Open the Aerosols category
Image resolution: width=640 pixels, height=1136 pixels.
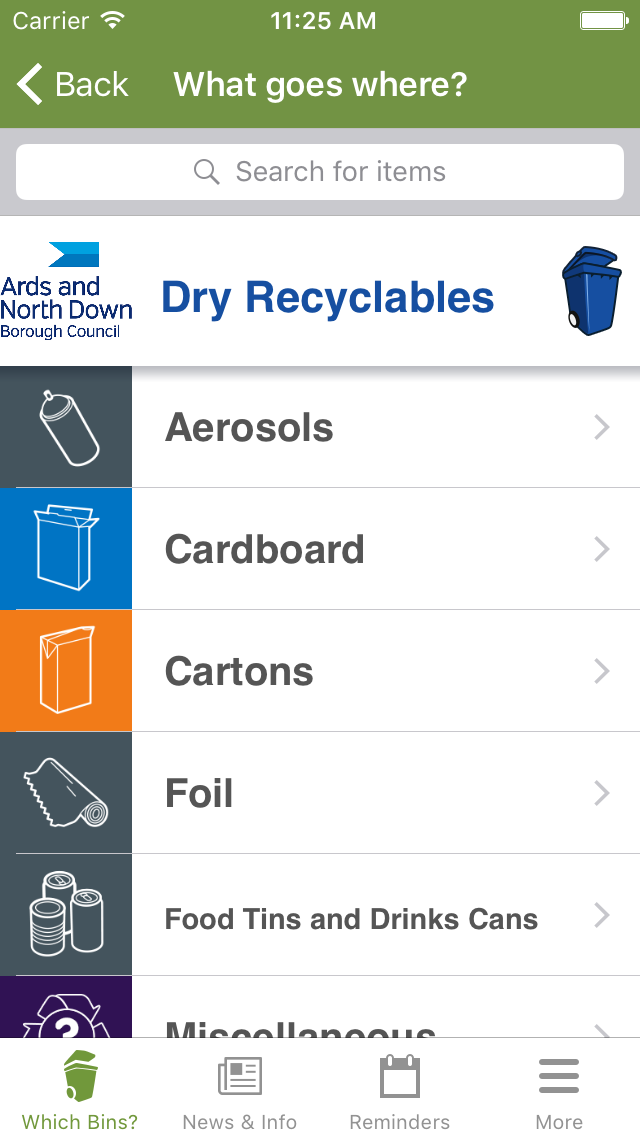coord(320,427)
